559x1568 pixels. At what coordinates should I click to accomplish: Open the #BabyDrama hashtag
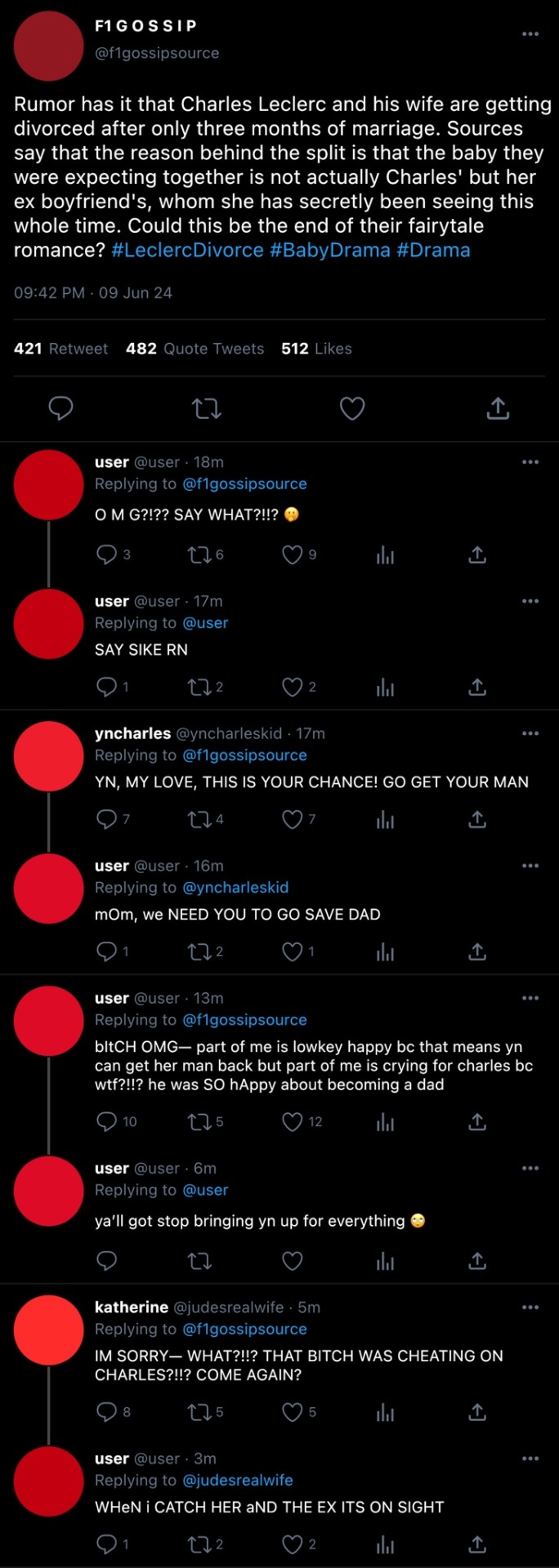[x=329, y=250]
